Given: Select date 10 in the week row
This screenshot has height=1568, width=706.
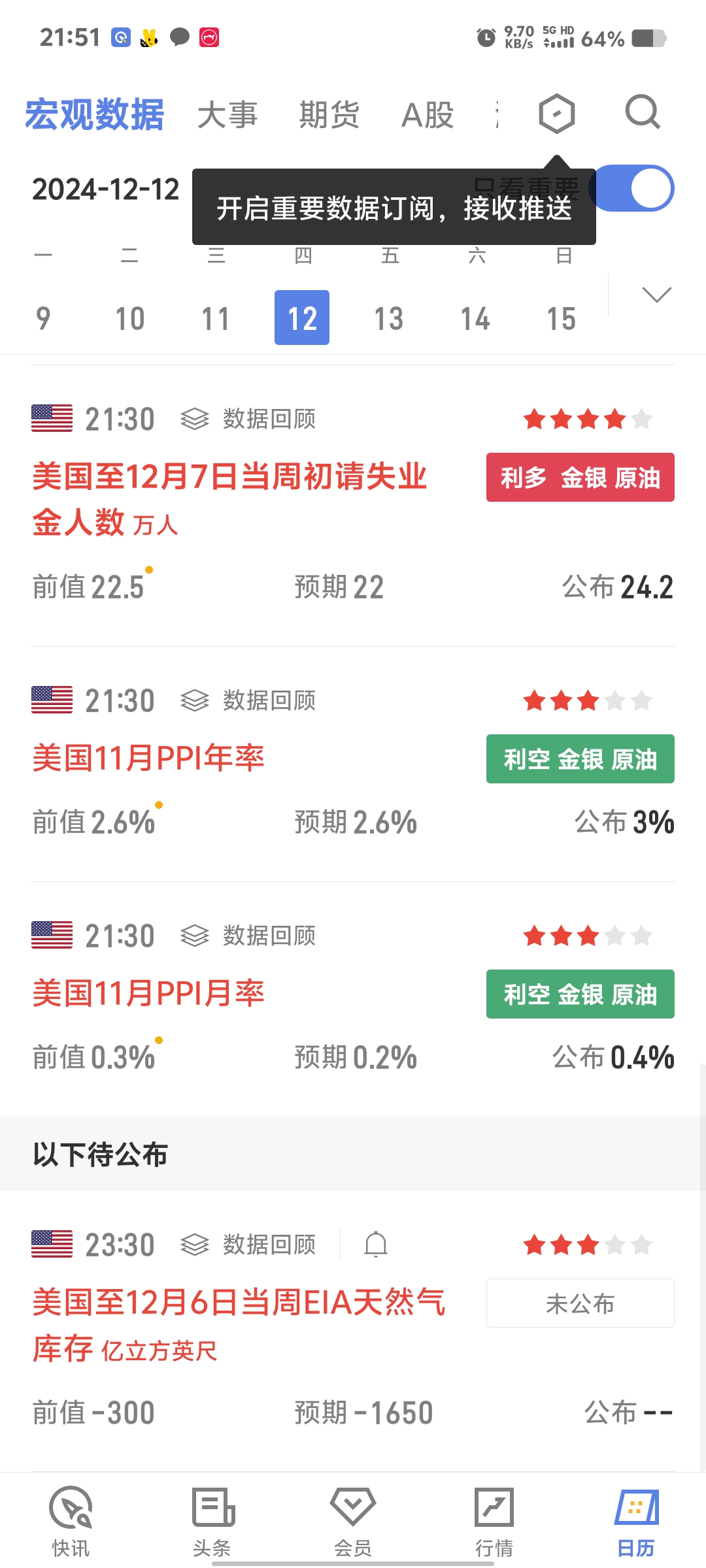Looking at the screenshot, I should click(129, 318).
